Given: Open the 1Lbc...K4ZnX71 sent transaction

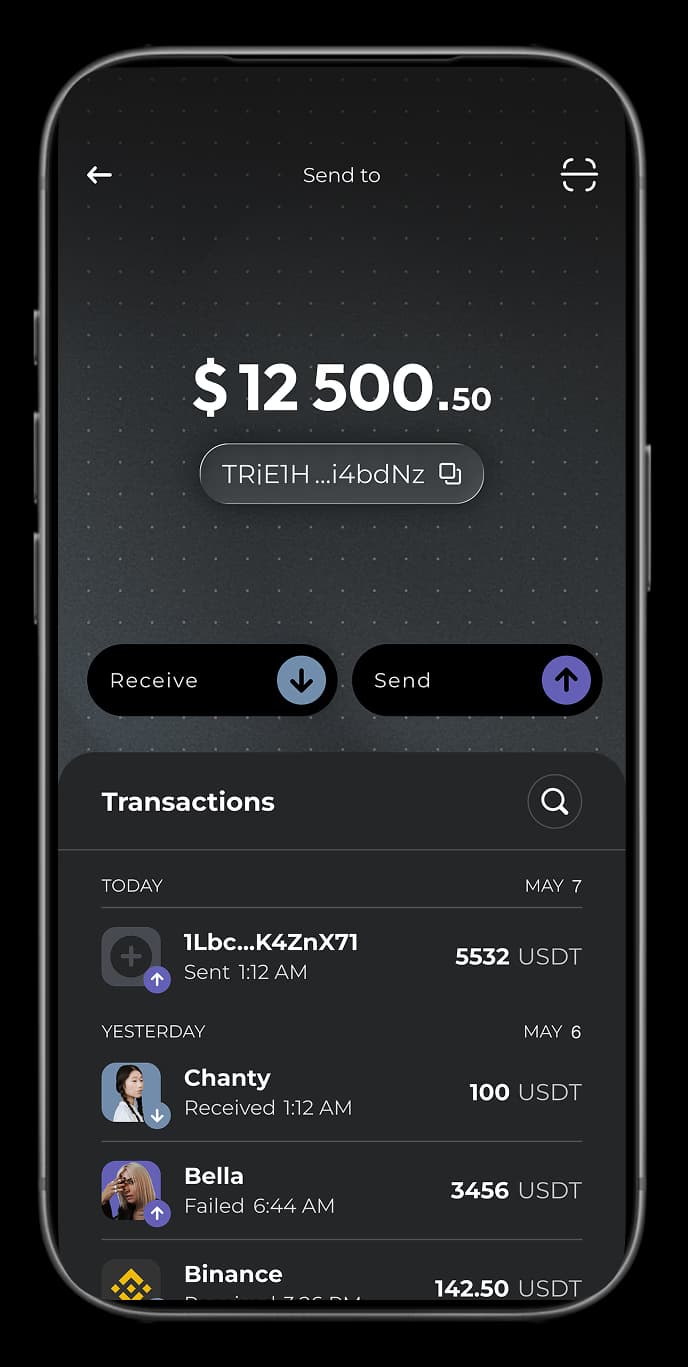Looking at the screenshot, I should coord(341,957).
